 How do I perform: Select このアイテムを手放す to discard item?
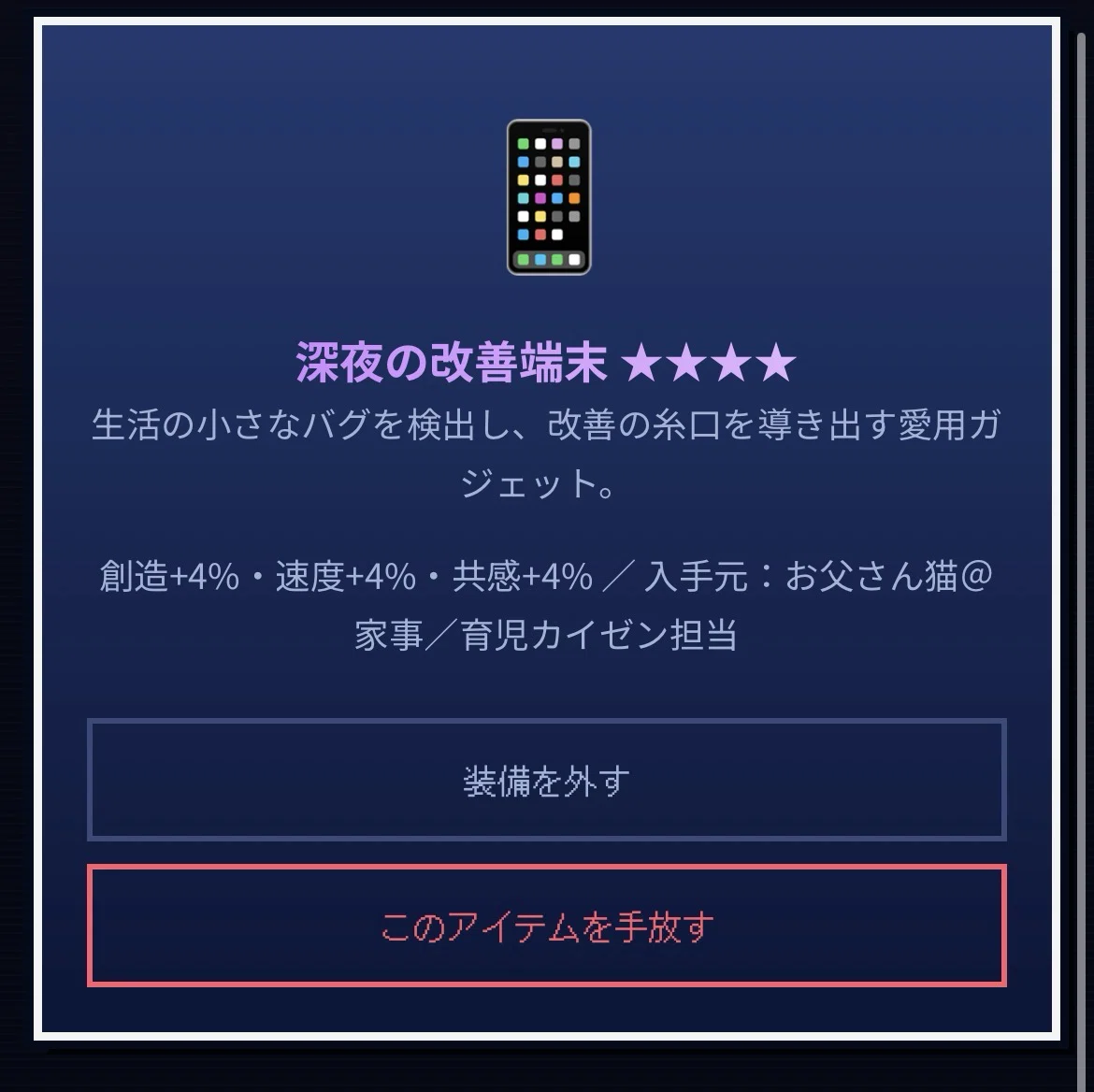click(546, 926)
